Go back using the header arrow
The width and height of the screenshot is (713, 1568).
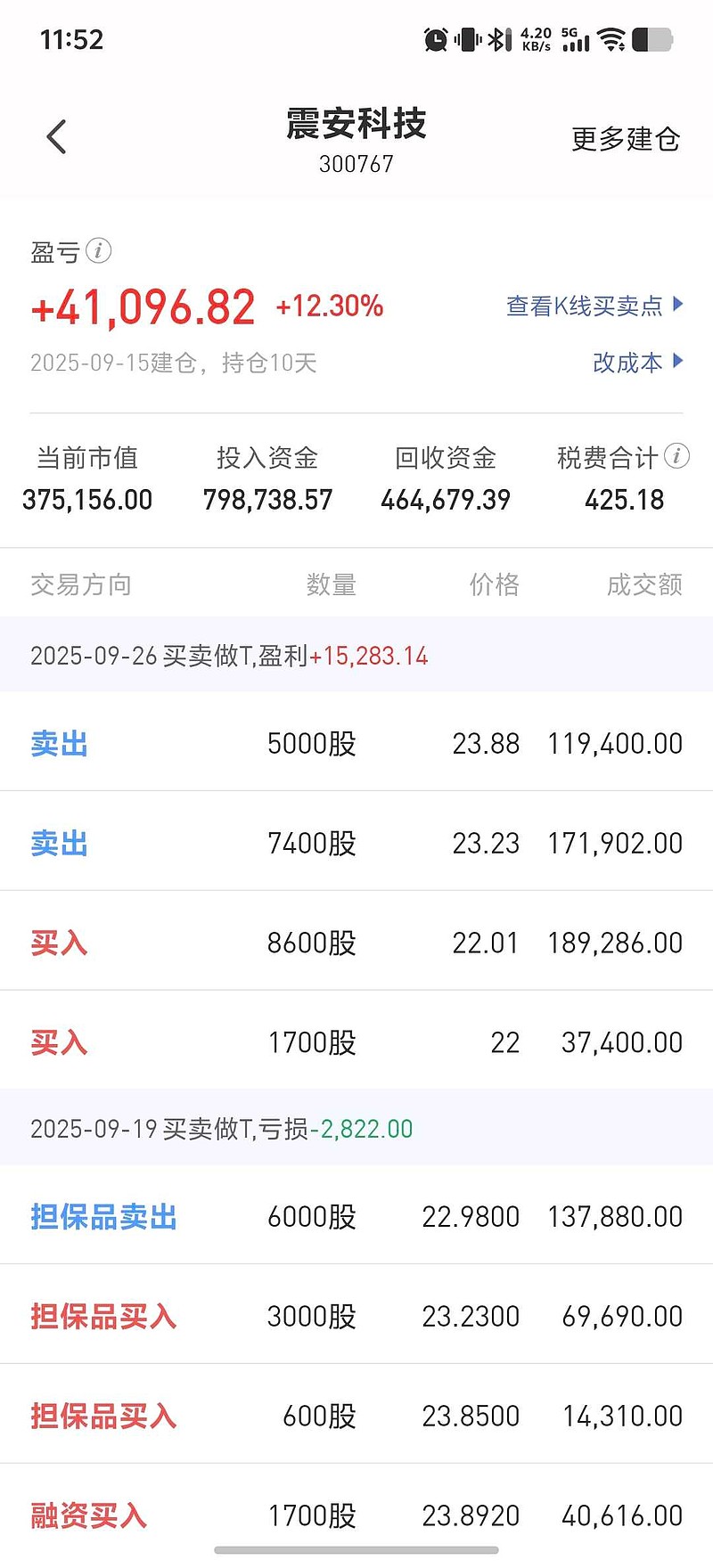(x=57, y=137)
